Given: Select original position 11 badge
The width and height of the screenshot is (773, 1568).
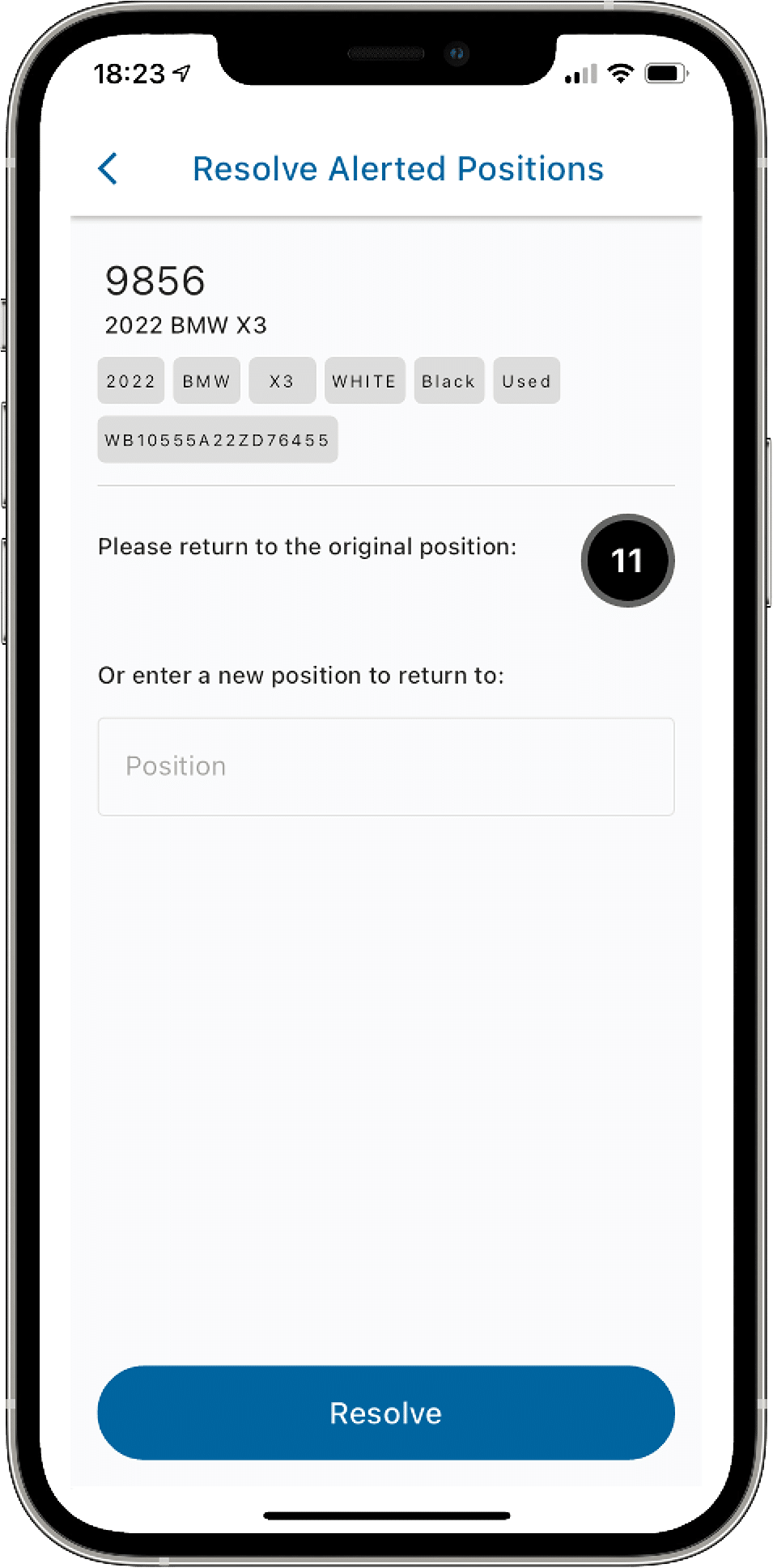Looking at the screenshot, I should pyautogui.click(x=627, y=560).
